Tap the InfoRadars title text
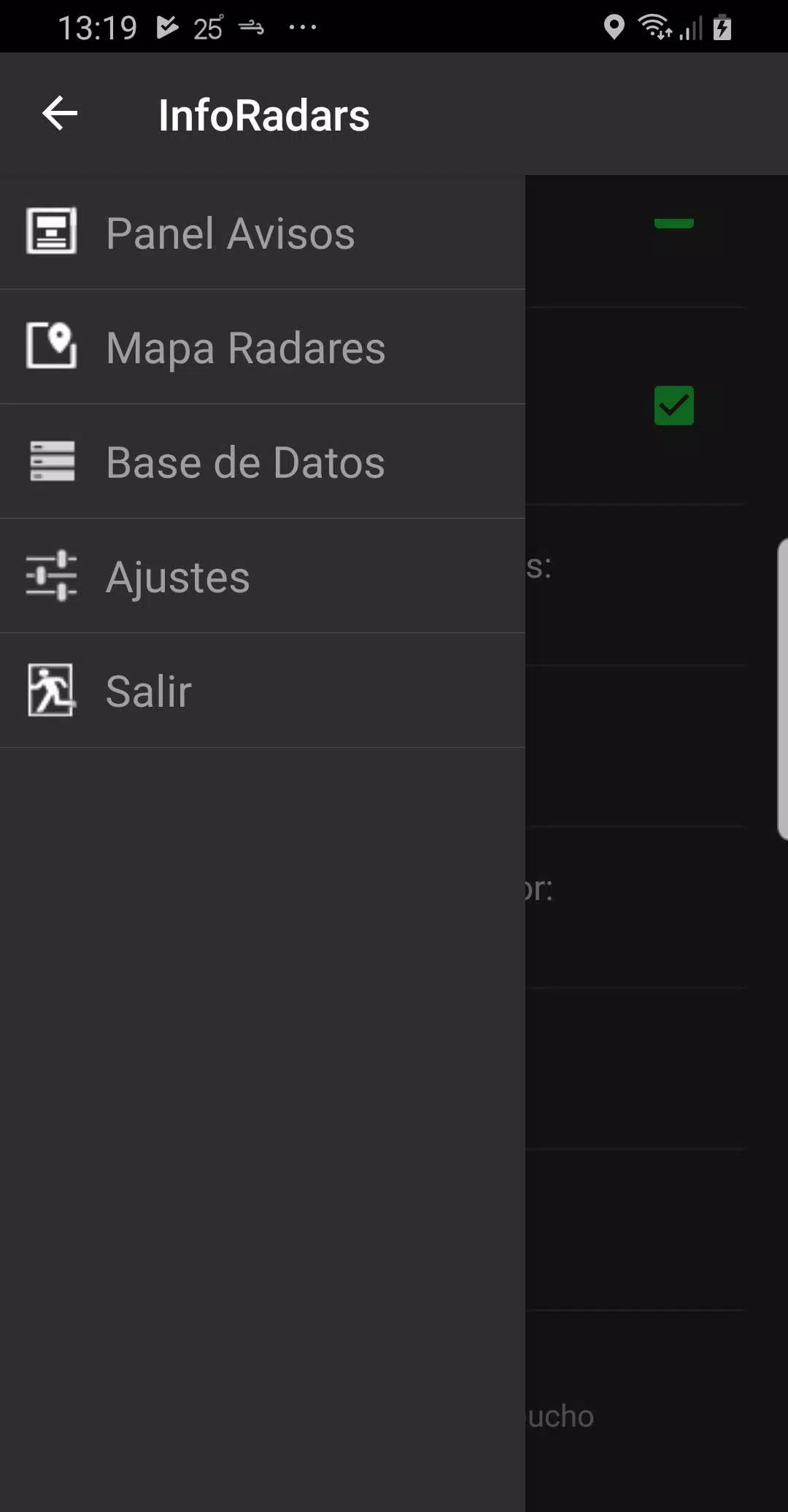 (x=264, y=115)
